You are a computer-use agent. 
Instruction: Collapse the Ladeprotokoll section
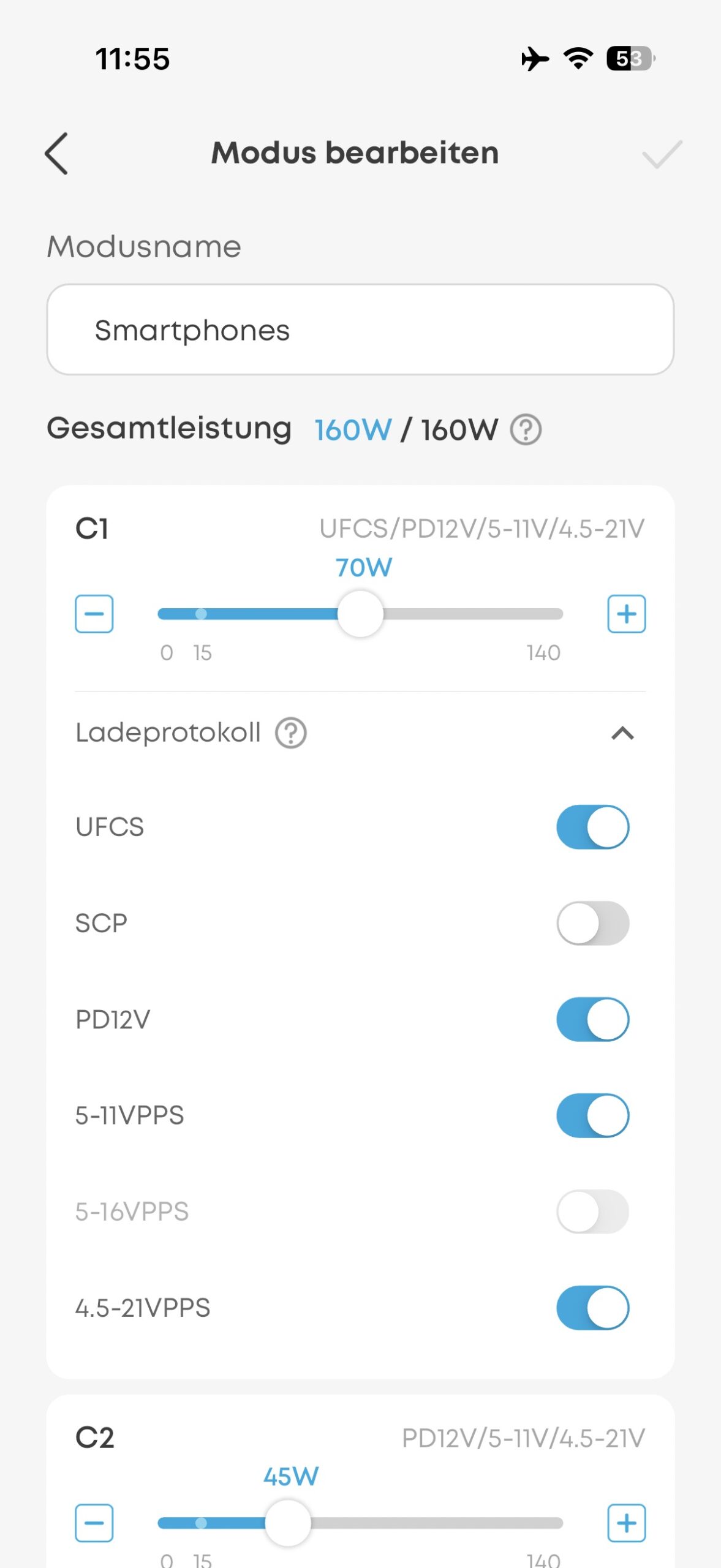pyautogui.click(x=622, y=733)
